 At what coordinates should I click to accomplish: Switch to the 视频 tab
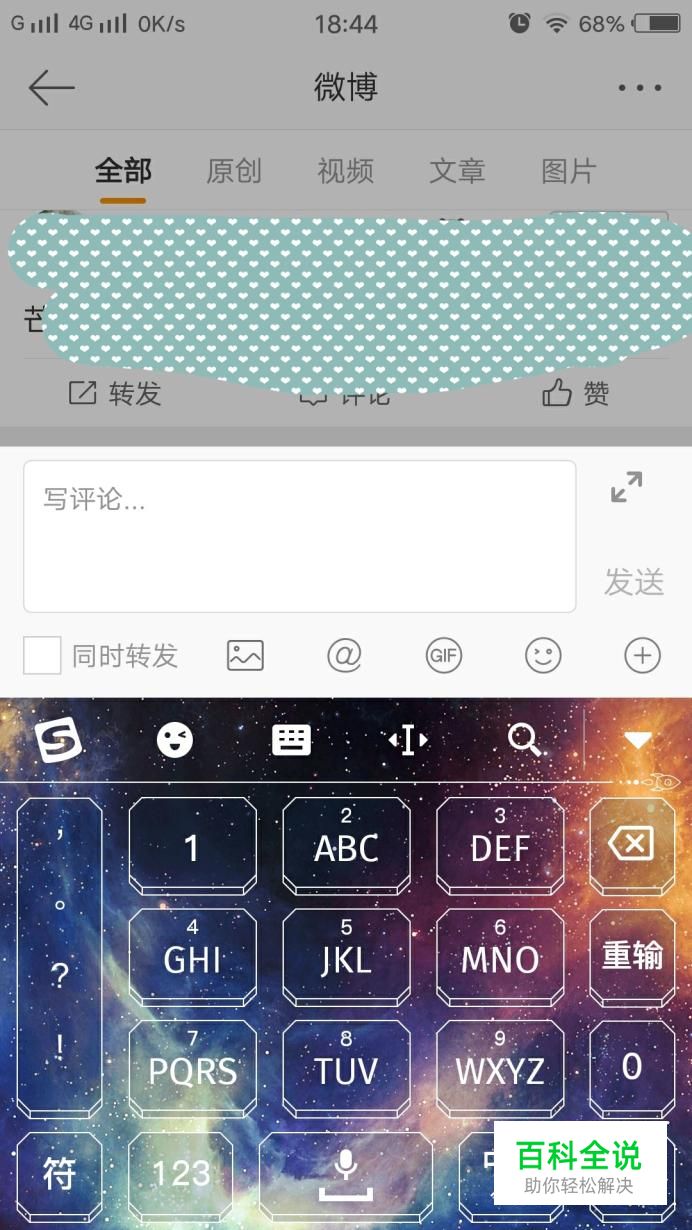345,171
